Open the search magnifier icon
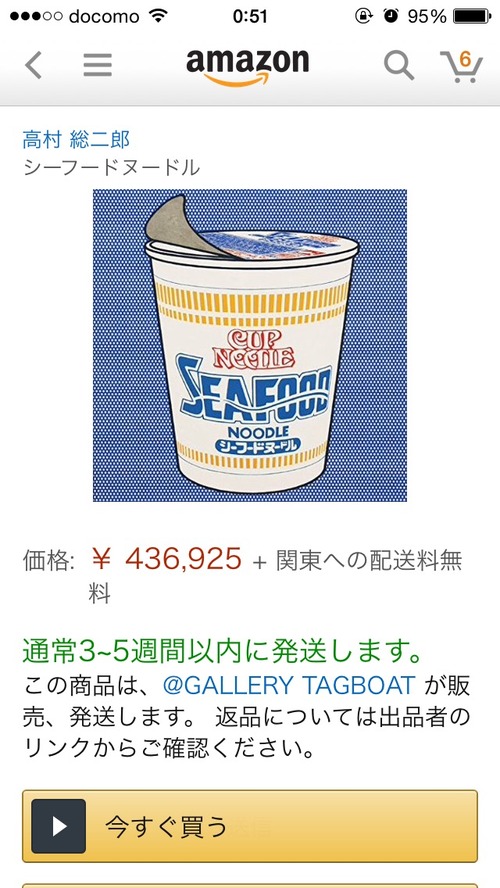 [399, 66]
